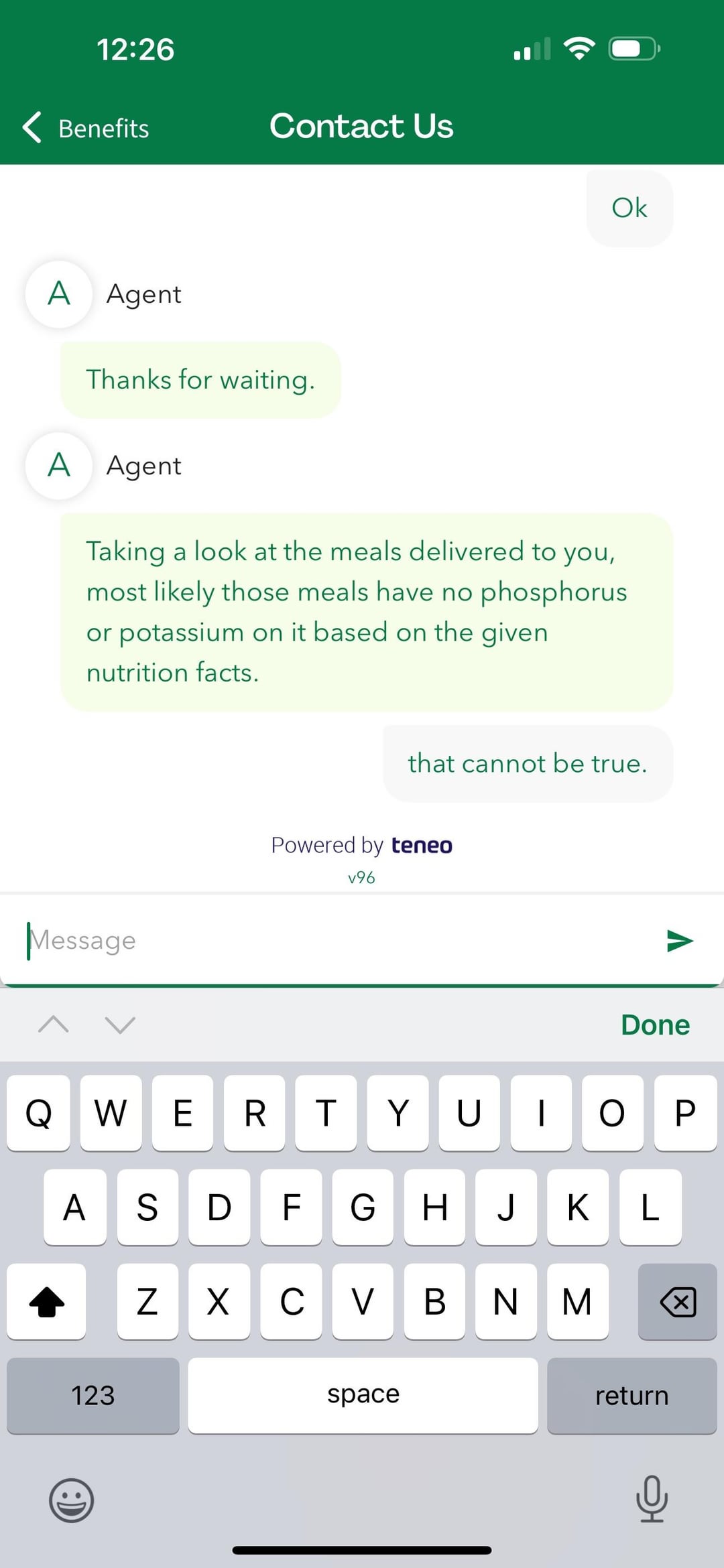724x1568 pixels.
Task: Start dictation with the microphone
Action: 651,1499
